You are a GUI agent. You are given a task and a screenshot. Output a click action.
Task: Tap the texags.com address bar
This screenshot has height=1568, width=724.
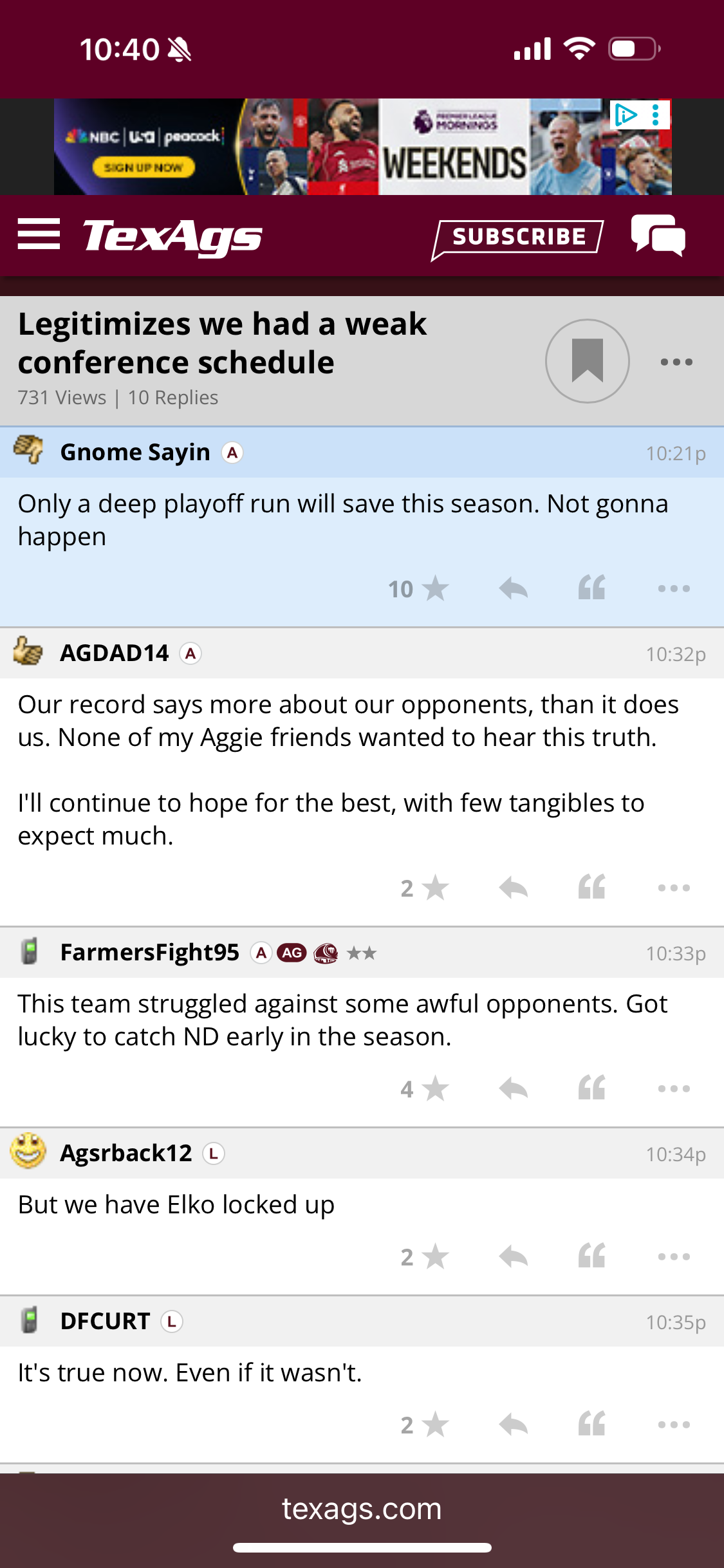pyautogui.click(x=362, y=1509)
